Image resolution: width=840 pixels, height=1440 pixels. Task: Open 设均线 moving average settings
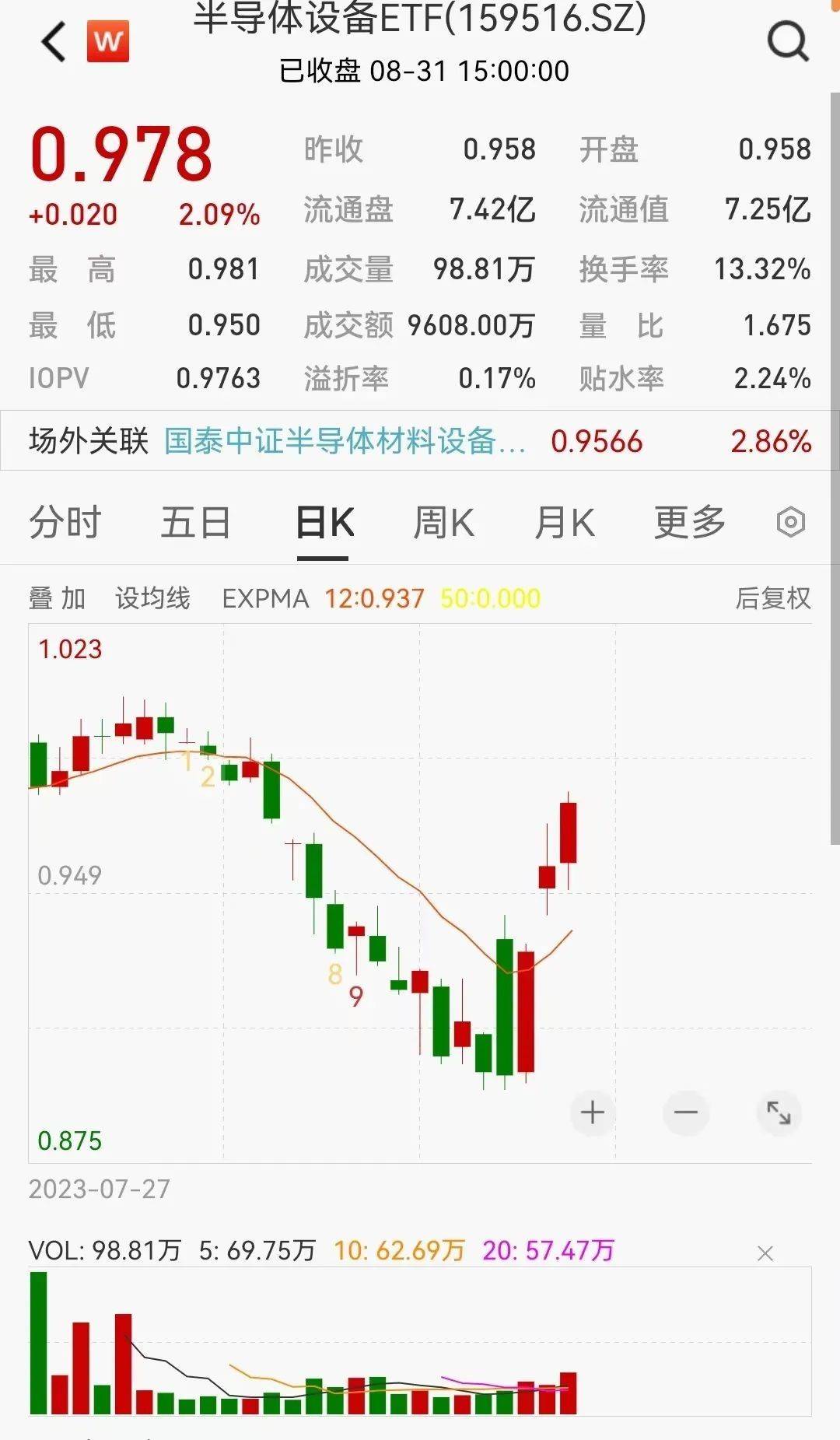tap(152, 598)
